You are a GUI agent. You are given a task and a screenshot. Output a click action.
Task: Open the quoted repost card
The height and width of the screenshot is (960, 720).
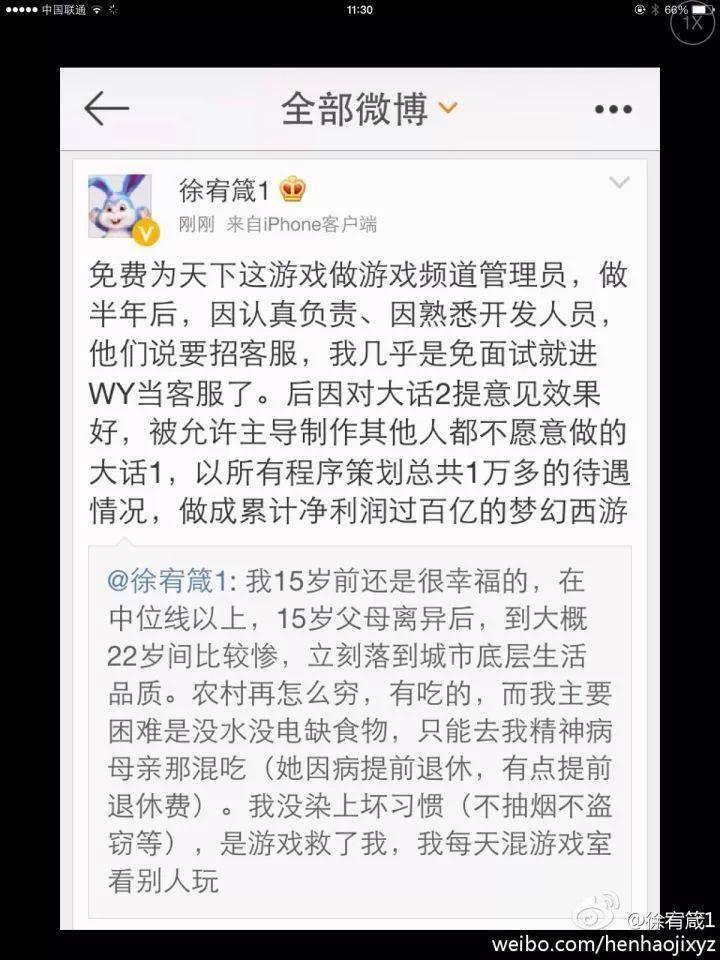359,730
